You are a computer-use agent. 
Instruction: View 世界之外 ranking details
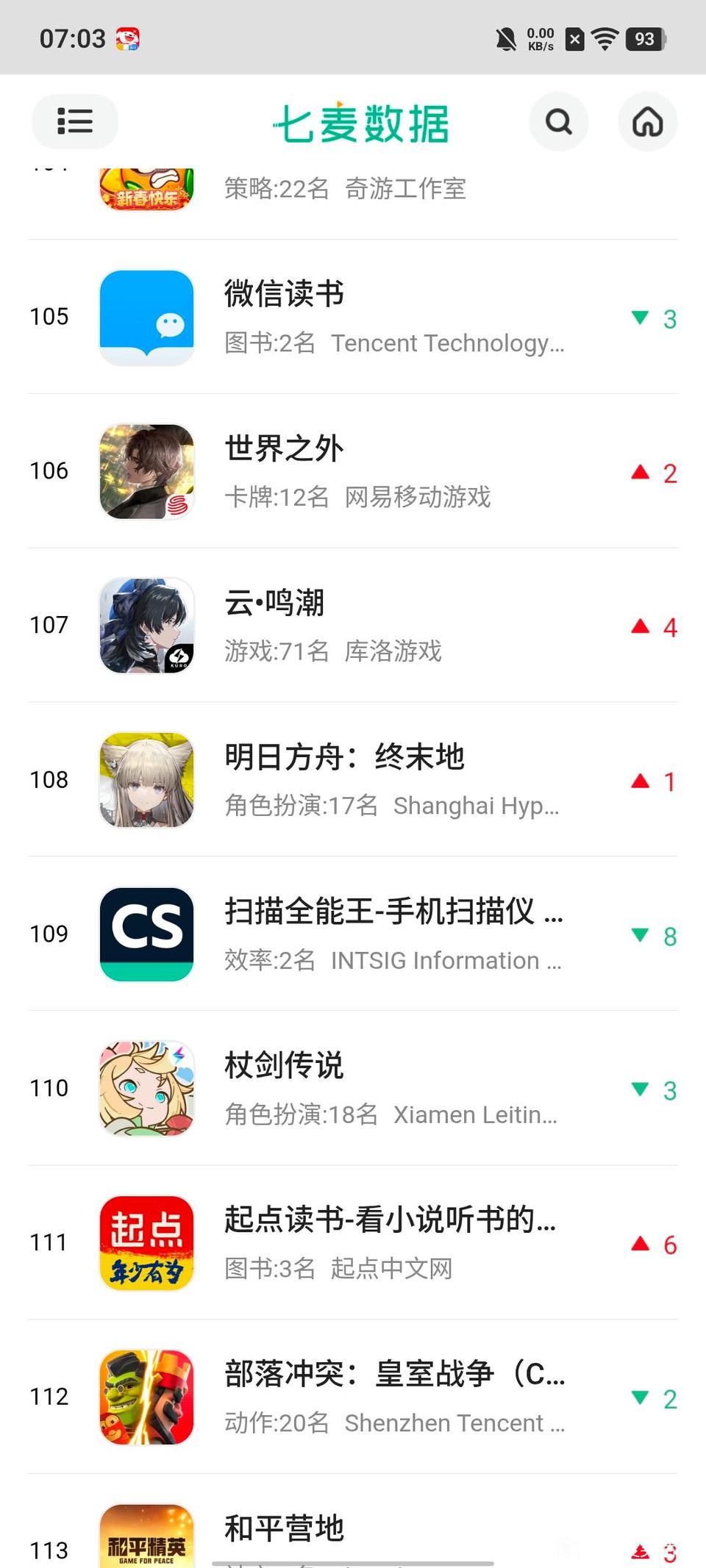tap(353, 471)
